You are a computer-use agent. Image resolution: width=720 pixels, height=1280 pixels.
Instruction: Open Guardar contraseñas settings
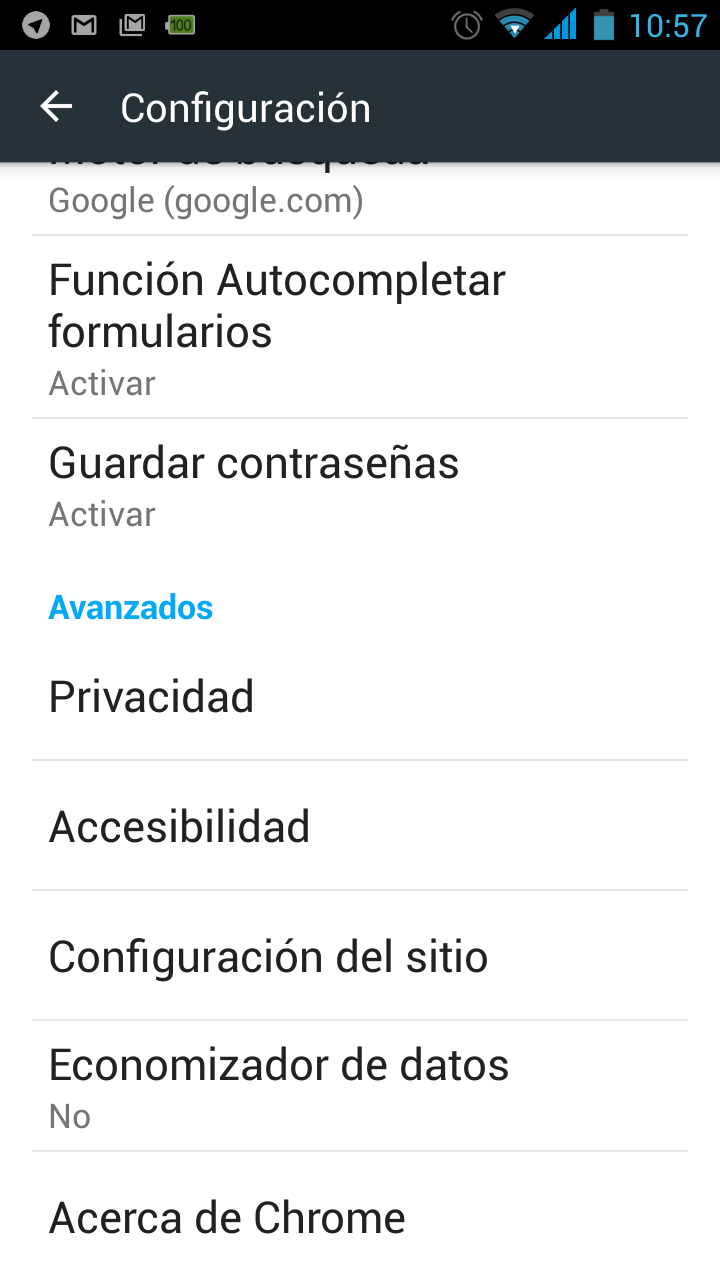click(x=360, y=484)
